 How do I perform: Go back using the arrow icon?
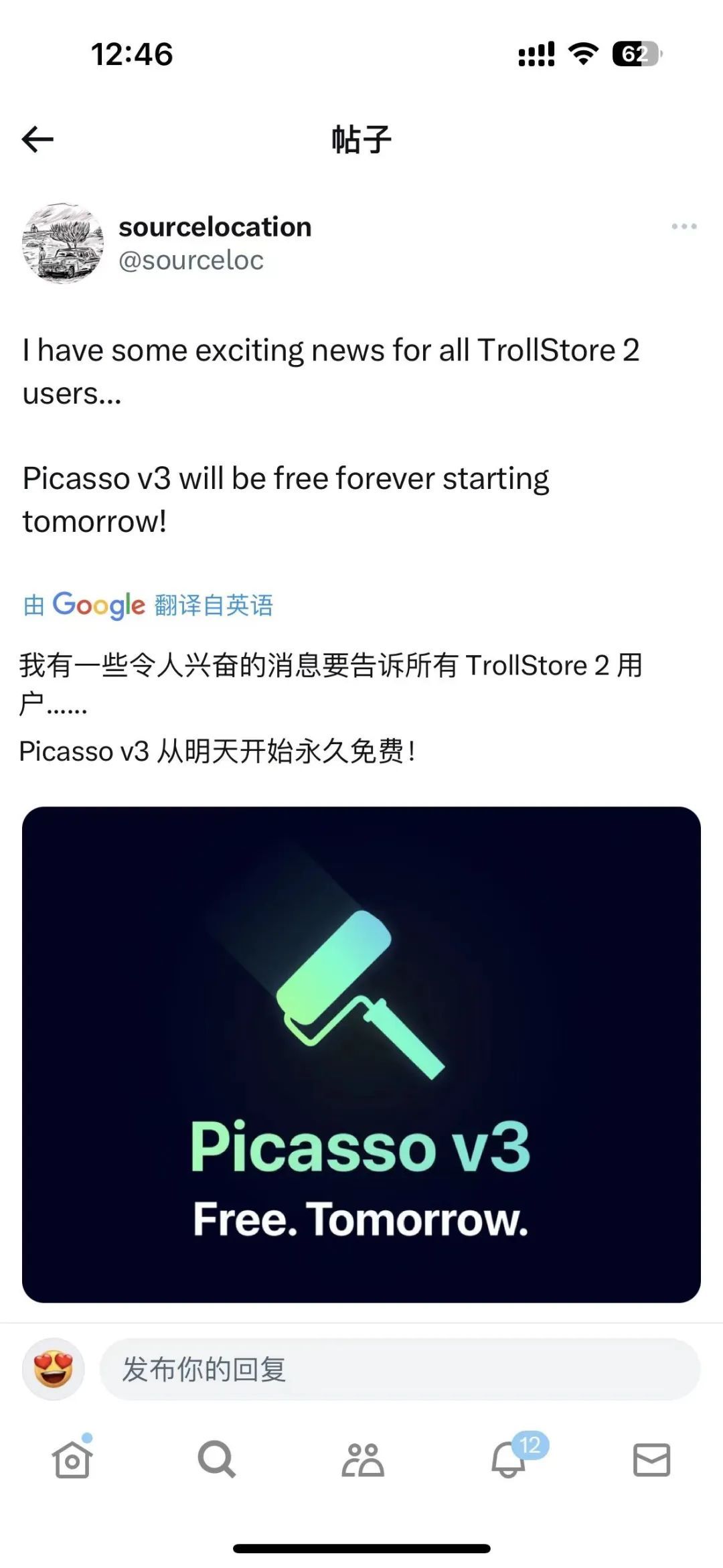click(x=37, y=139)
